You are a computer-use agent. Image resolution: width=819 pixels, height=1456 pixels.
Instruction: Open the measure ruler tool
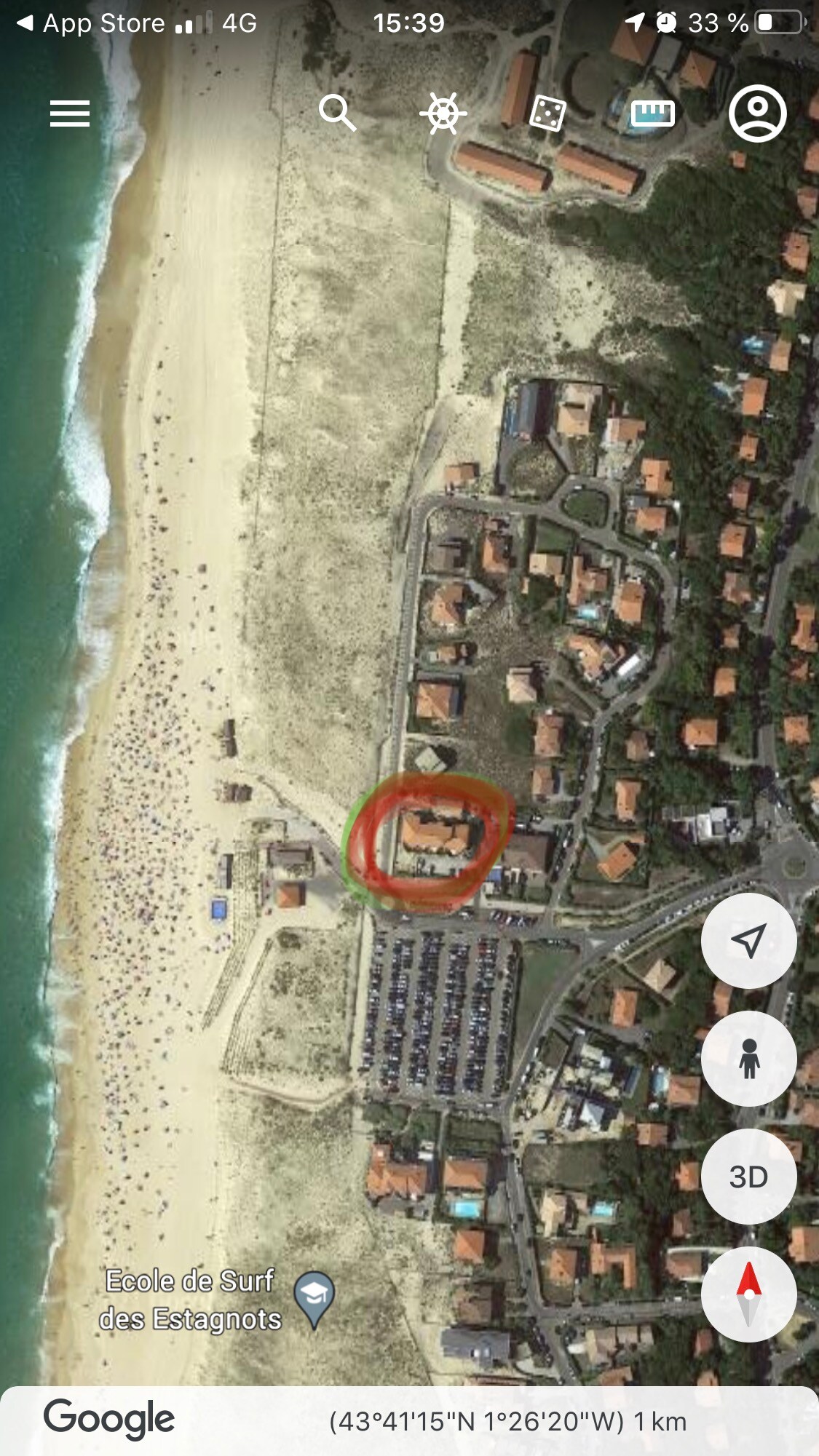(652, 114)
